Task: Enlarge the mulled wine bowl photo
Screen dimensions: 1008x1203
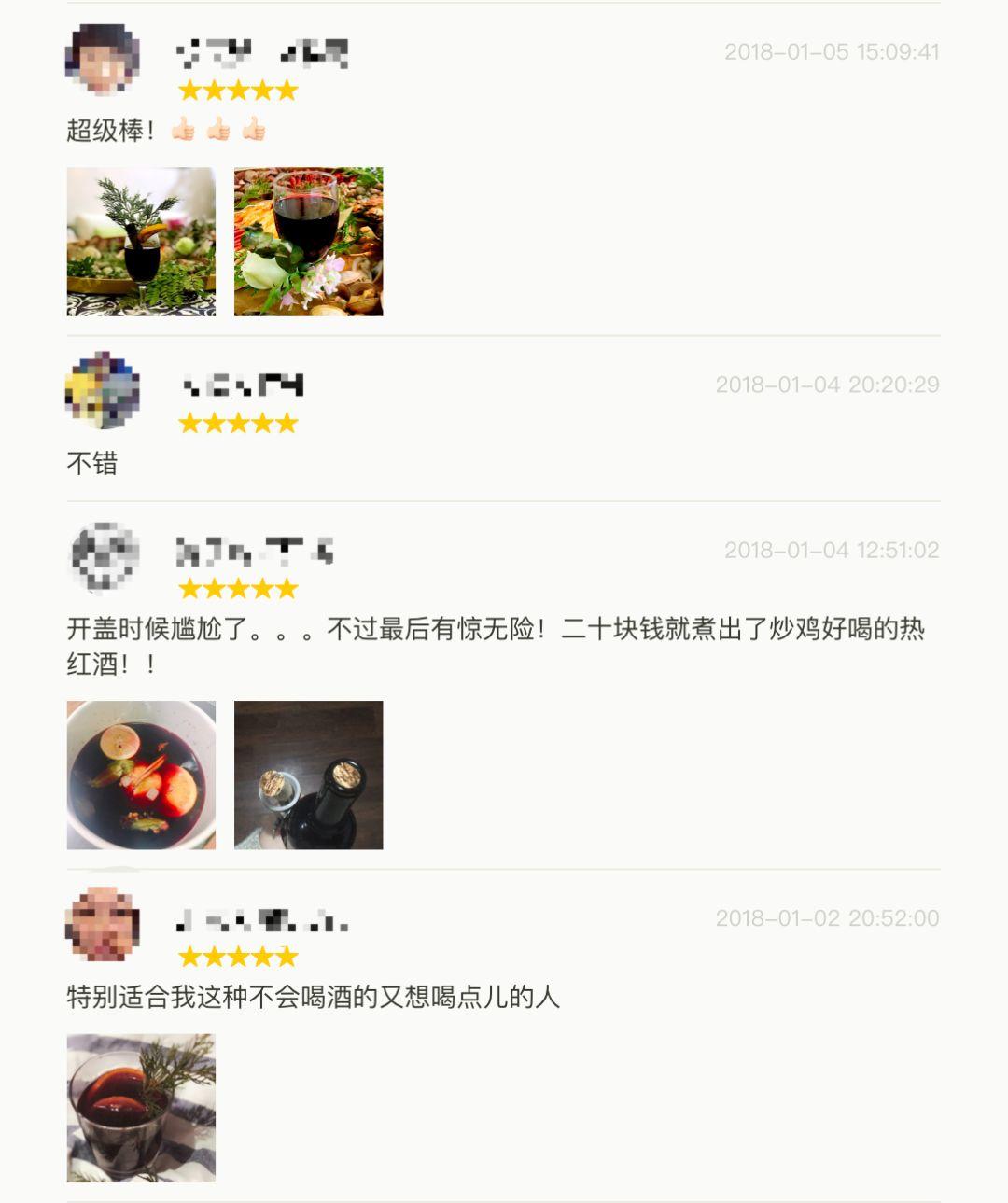Action: point(141,775)
